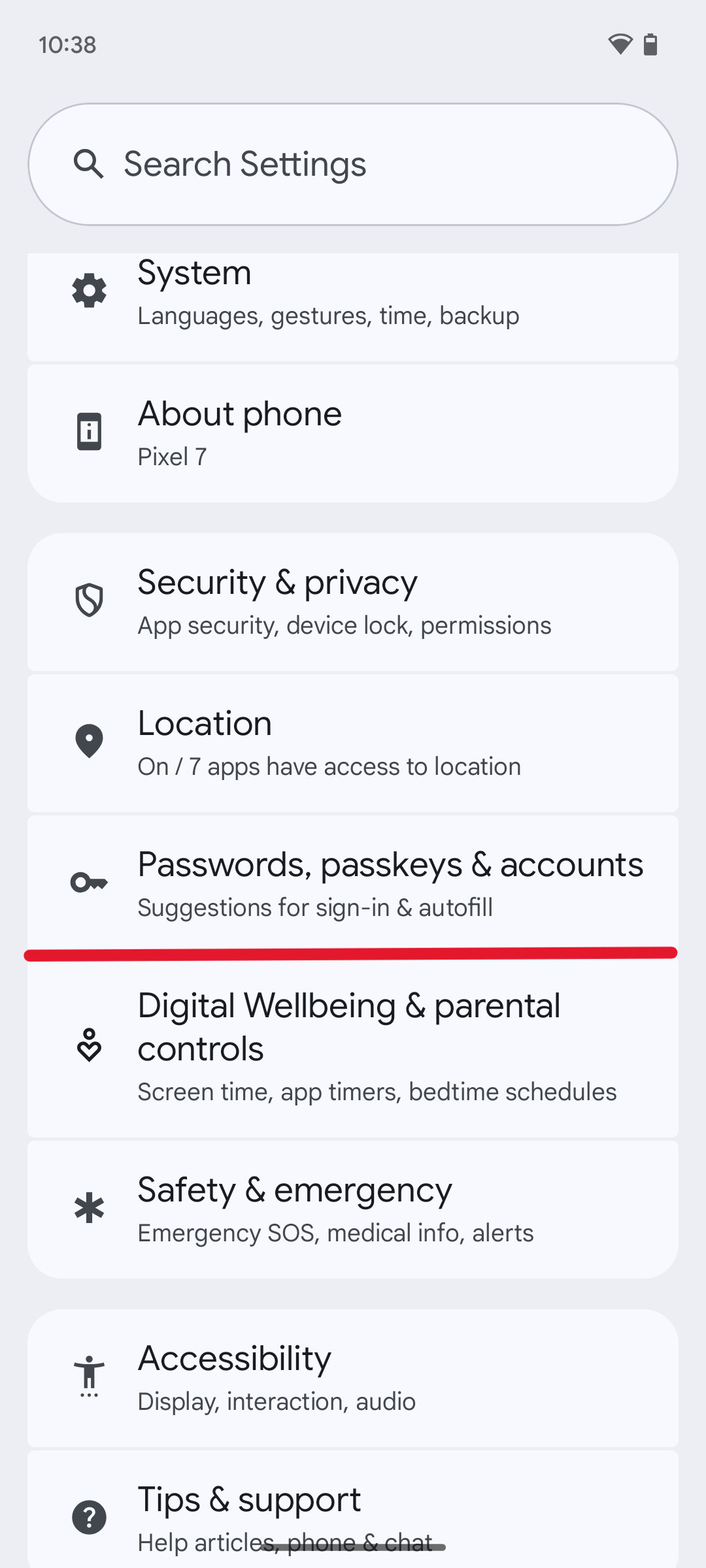
Task: Open the Search Settings field
Action: [x=353, y=164]
